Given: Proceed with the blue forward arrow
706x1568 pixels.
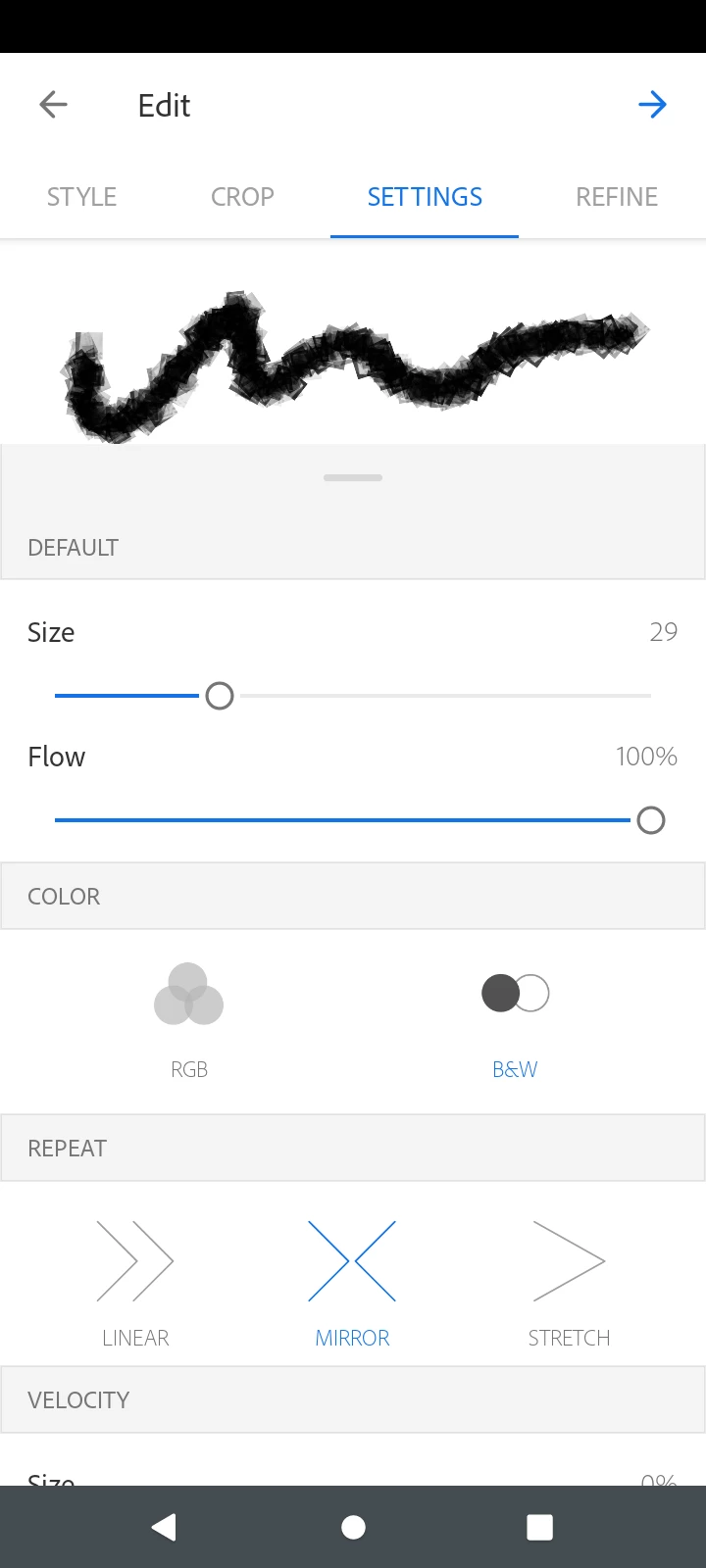Looking at the screenshot, I should [x=652, y=105].
